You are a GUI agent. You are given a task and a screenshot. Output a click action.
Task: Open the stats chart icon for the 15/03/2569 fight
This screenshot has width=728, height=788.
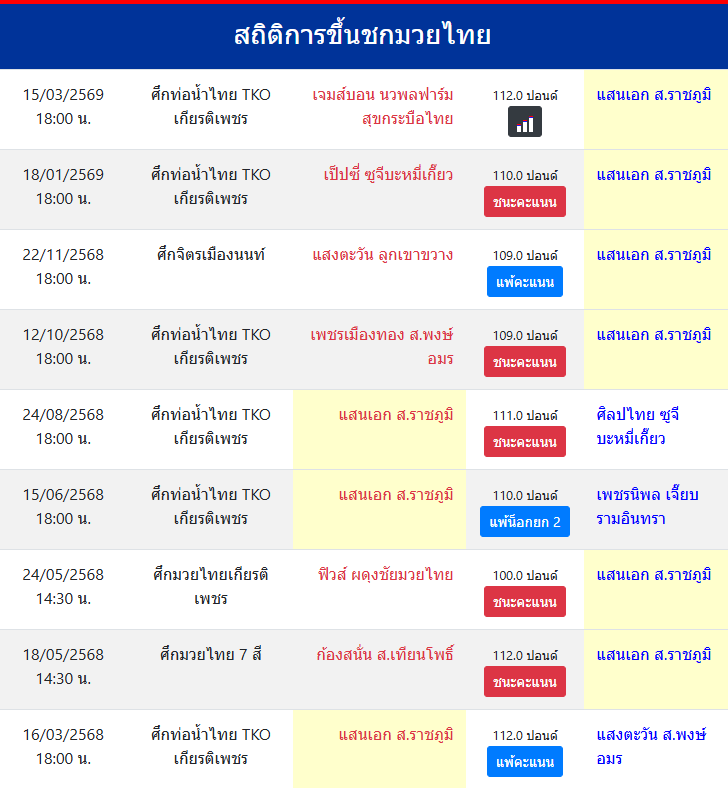click(525, 122)
